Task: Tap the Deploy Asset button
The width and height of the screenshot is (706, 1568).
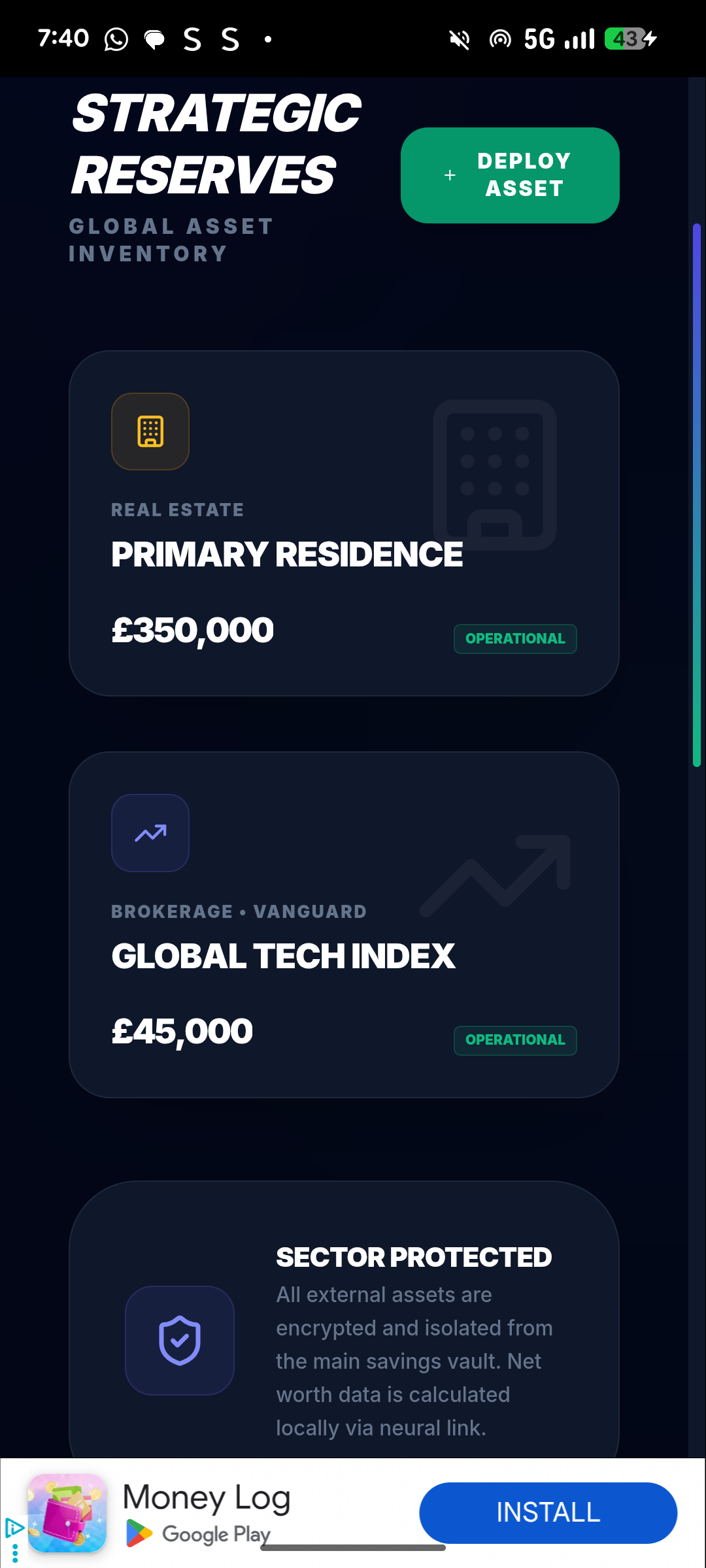Action: [x=510, y=175]
